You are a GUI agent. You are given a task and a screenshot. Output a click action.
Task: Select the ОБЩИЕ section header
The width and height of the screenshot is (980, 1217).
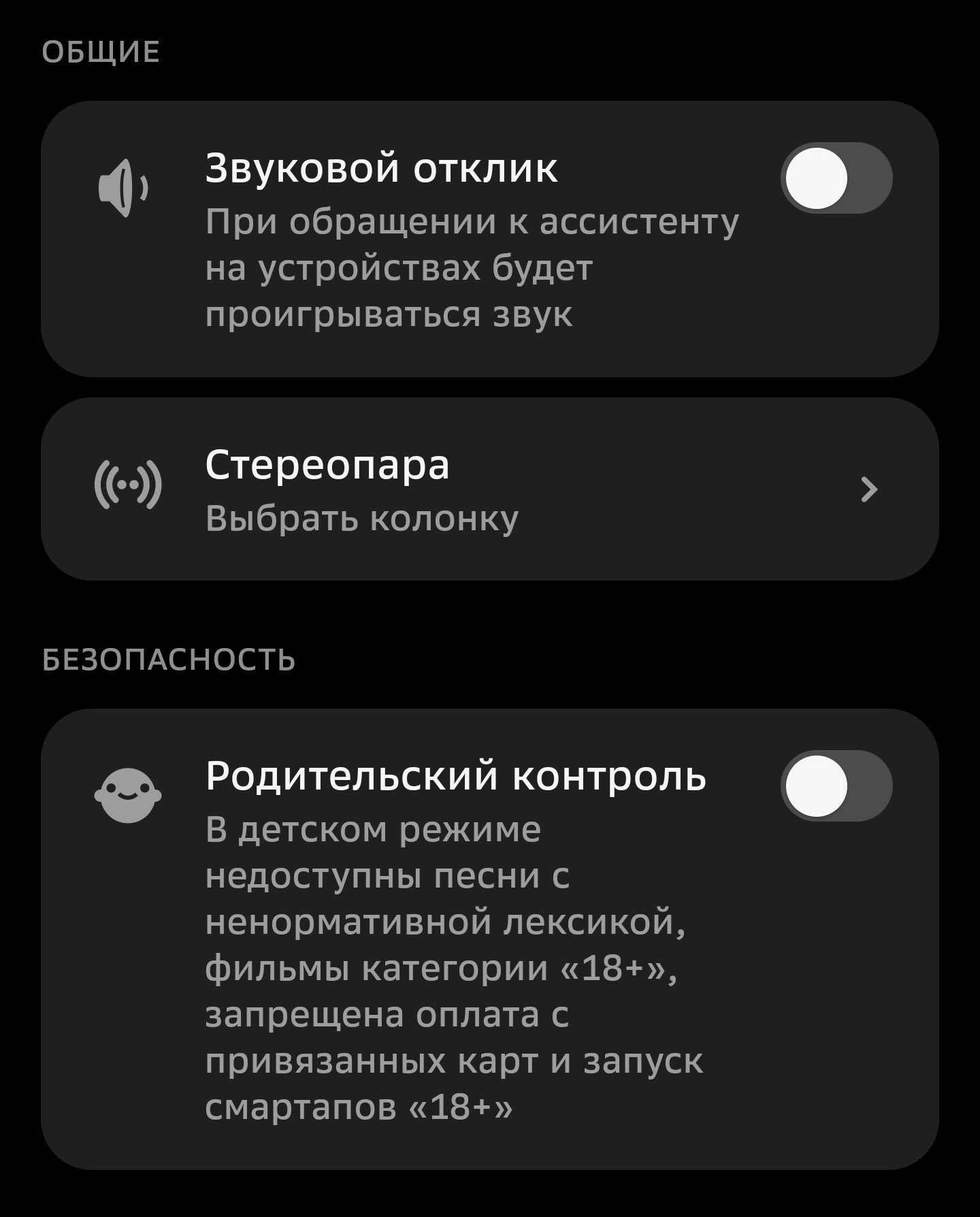click(101, 49)
